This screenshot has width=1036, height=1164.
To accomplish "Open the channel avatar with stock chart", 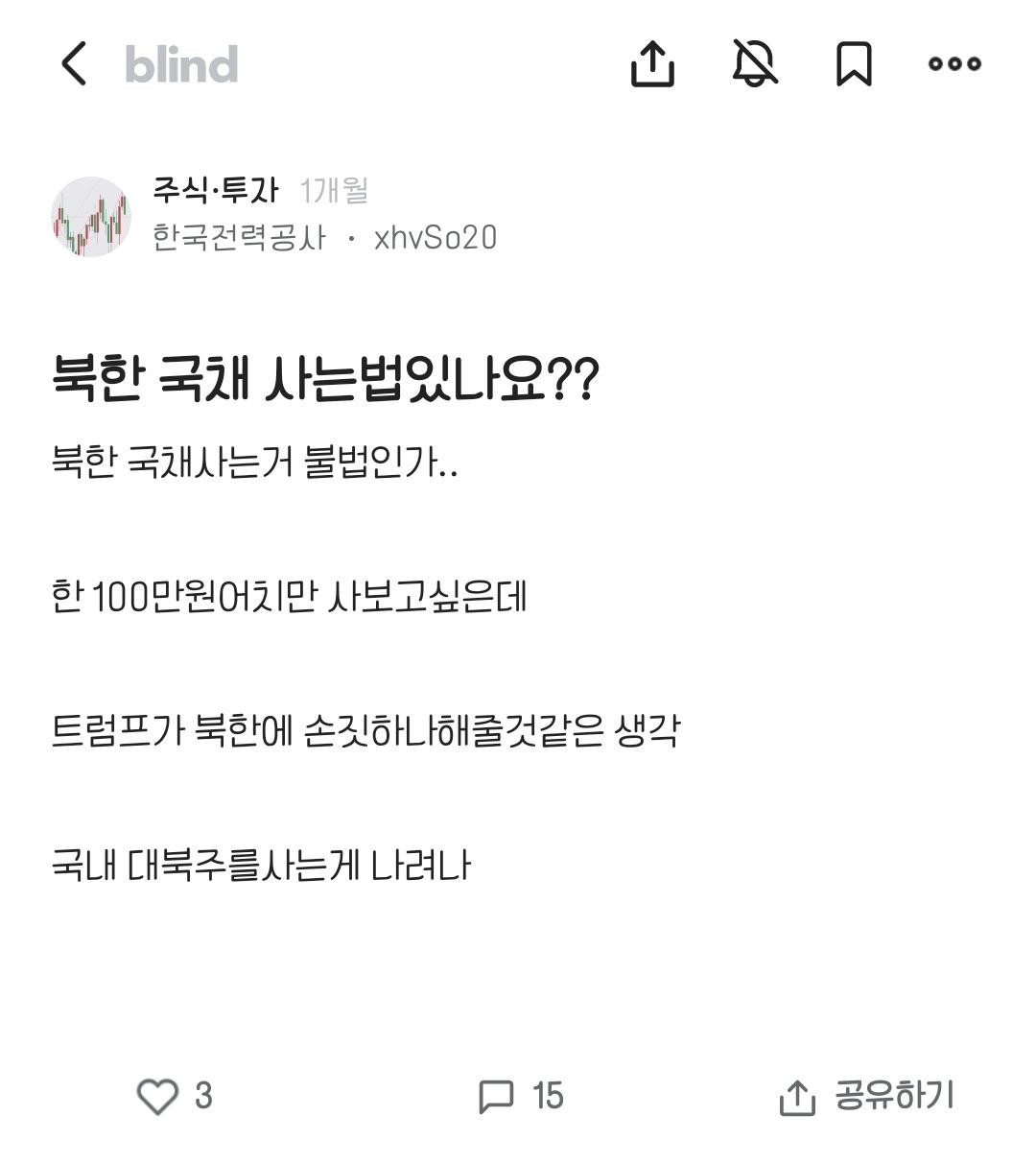I will (x=91, y=216).
